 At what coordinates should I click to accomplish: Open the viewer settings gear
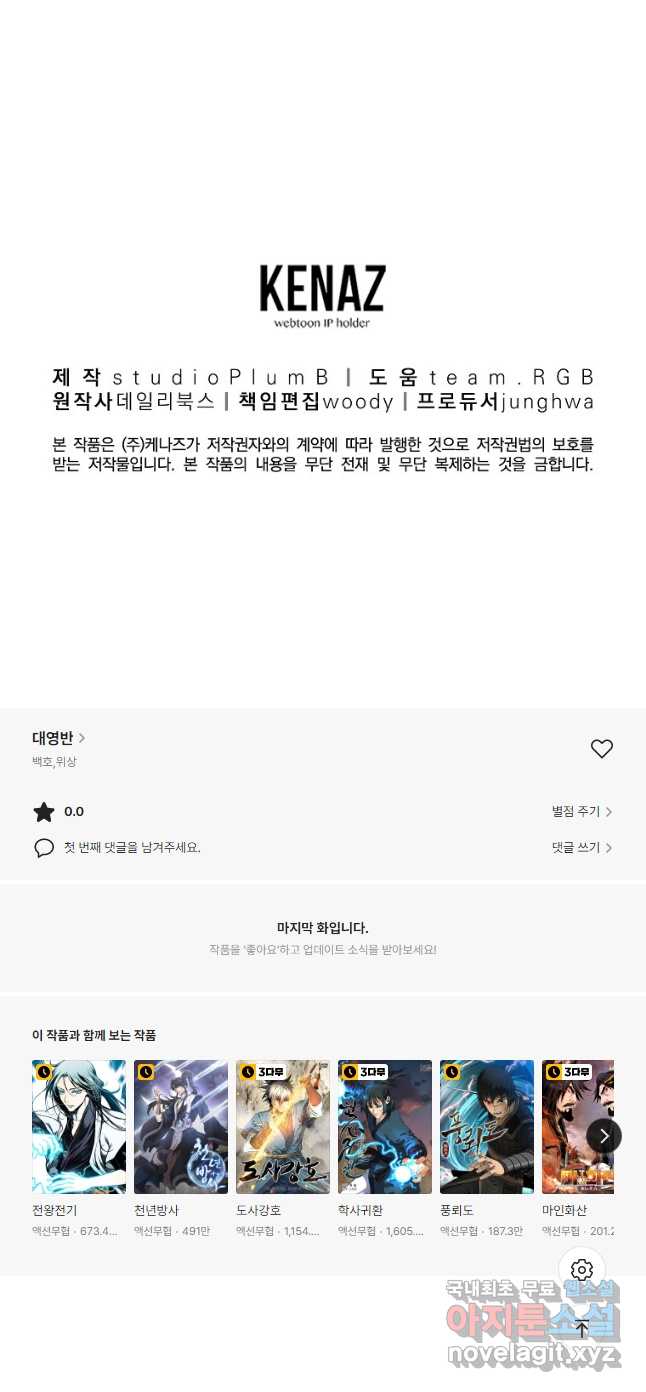click(582, 1271)
